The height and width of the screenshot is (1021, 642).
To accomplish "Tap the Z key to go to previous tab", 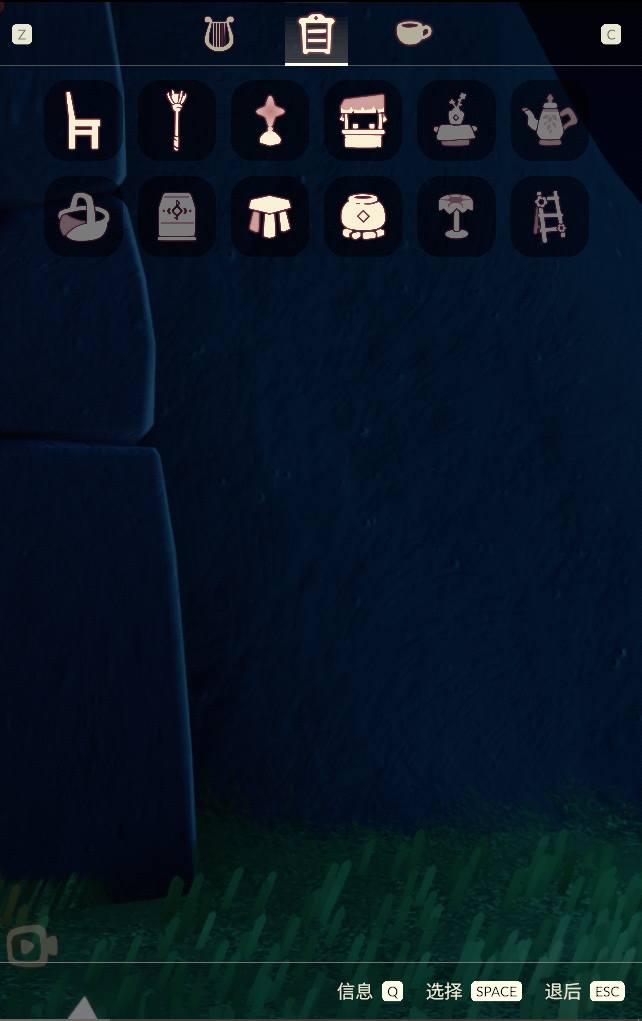I will click(x=21, y=35).
